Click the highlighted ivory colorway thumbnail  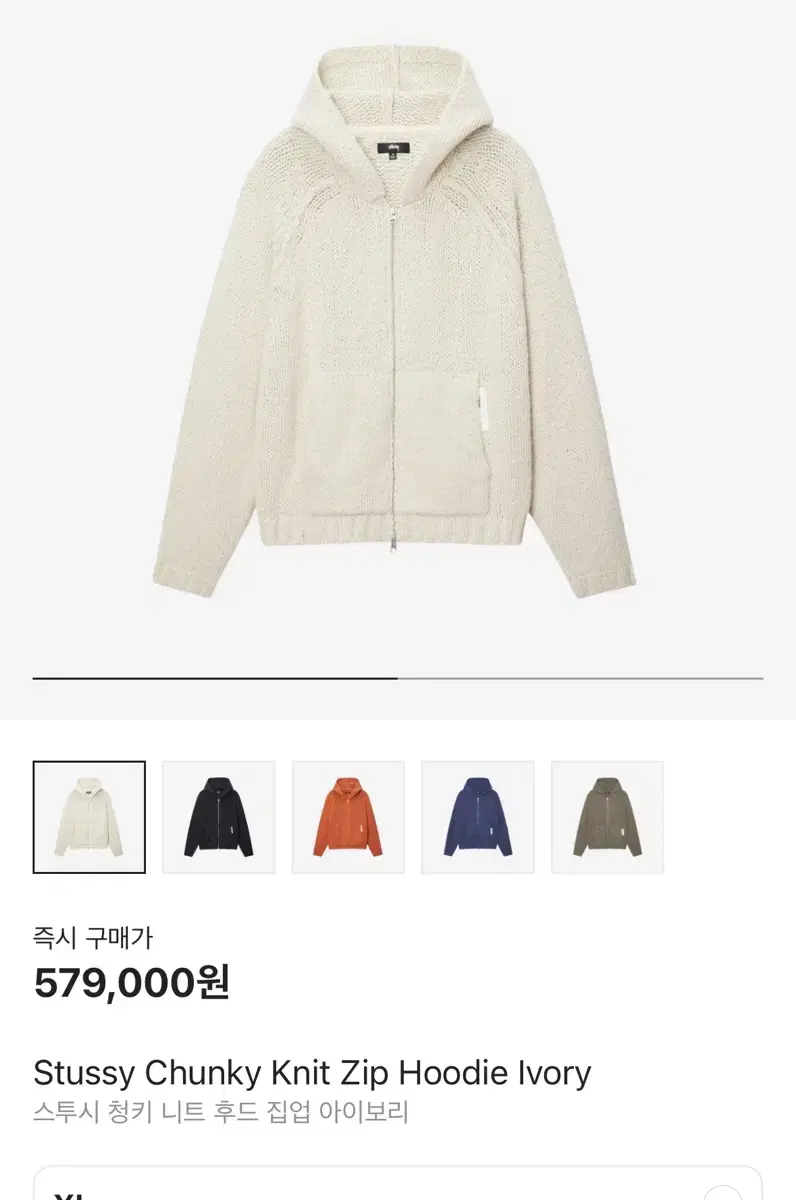88,815
